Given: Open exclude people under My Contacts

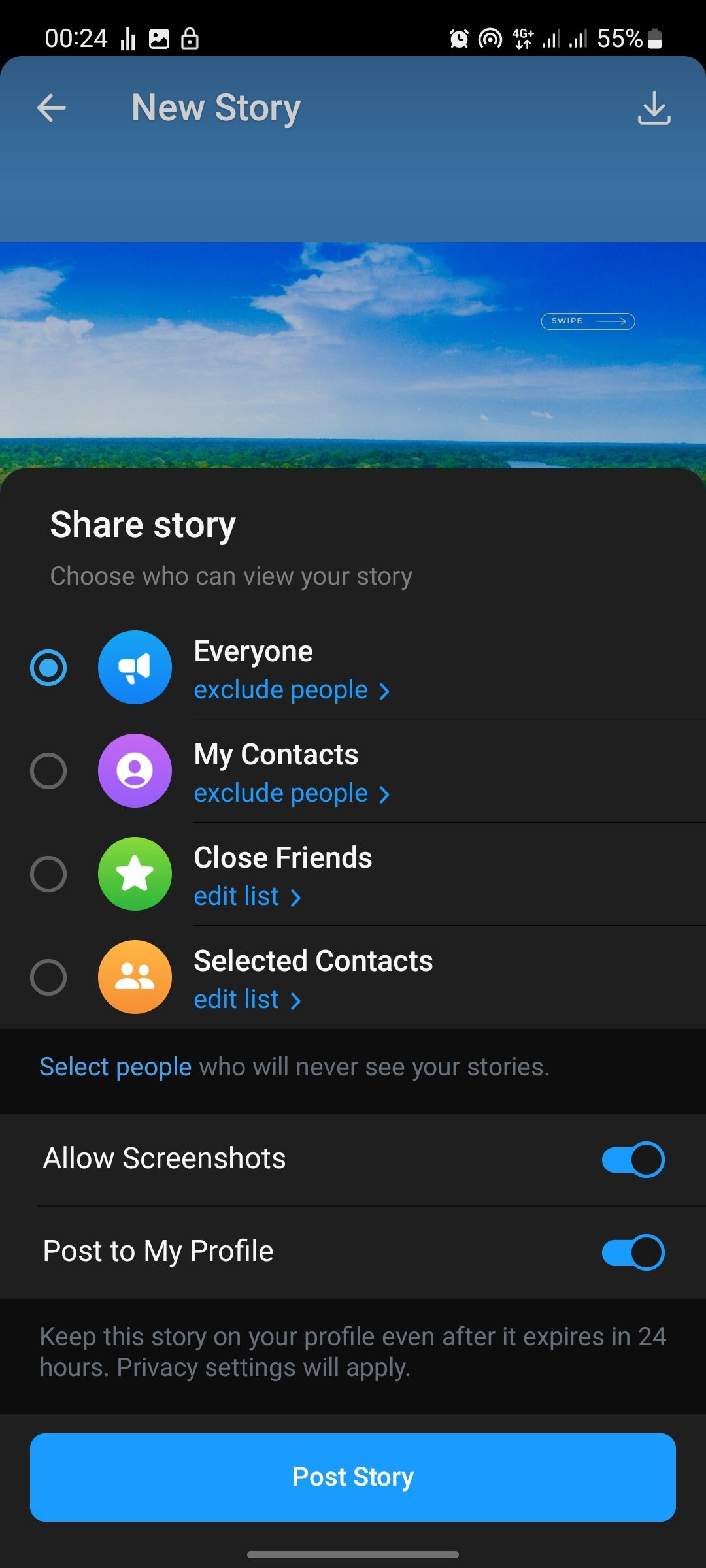Looking at the screenshot, I should (x=291, y=794).
